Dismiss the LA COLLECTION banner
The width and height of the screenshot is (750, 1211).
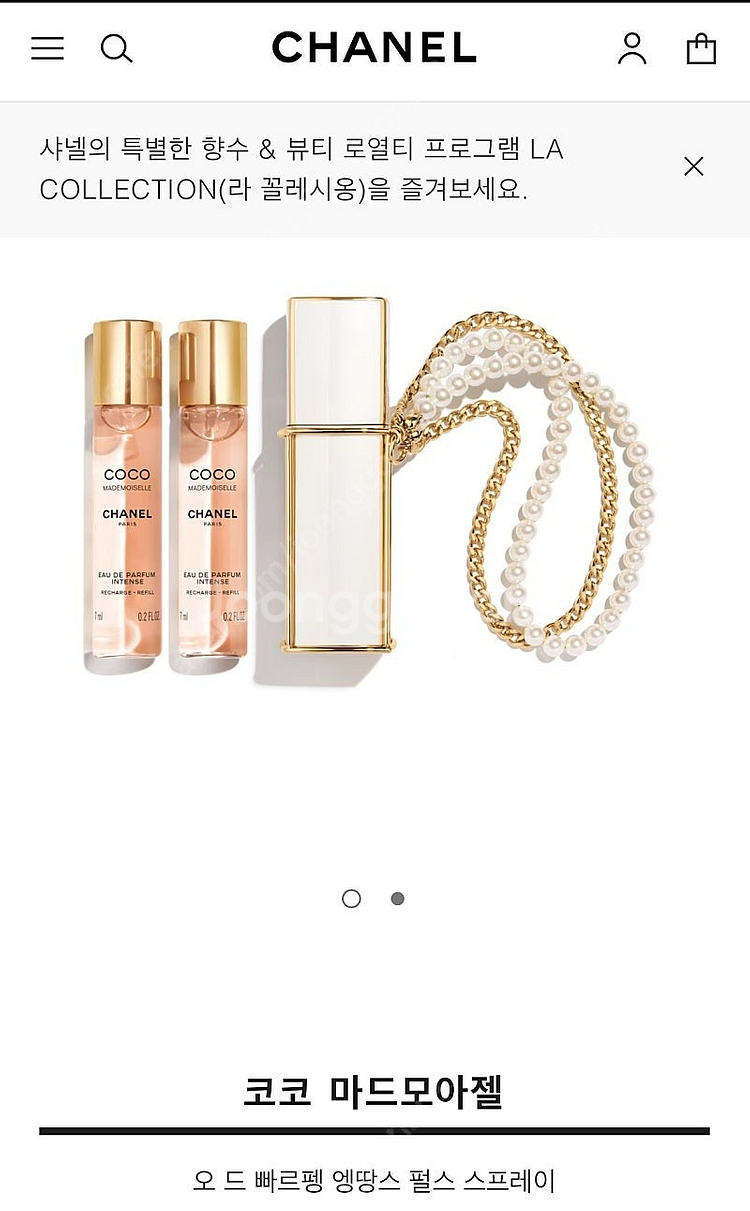click(x=693, y=166)
